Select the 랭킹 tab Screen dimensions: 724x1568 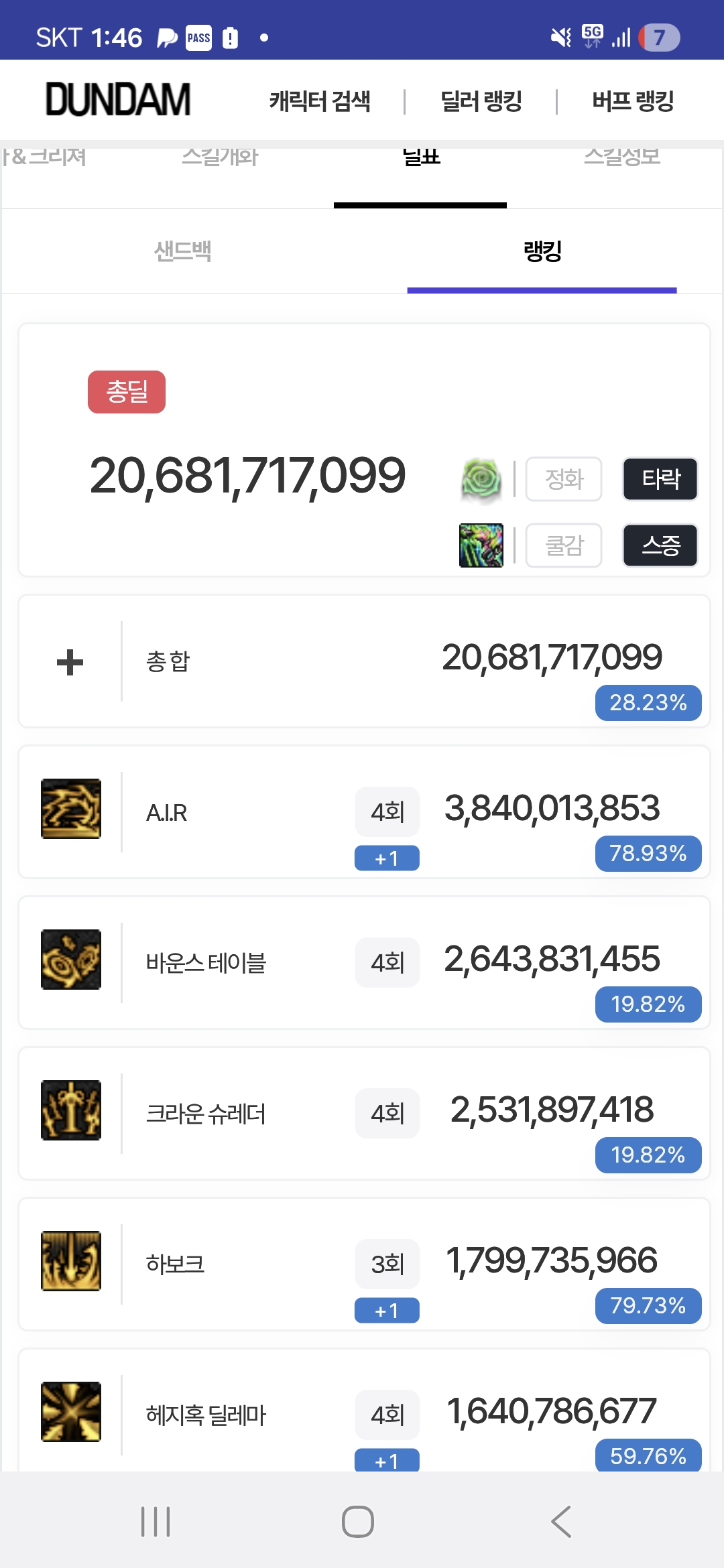click(542, 252)
